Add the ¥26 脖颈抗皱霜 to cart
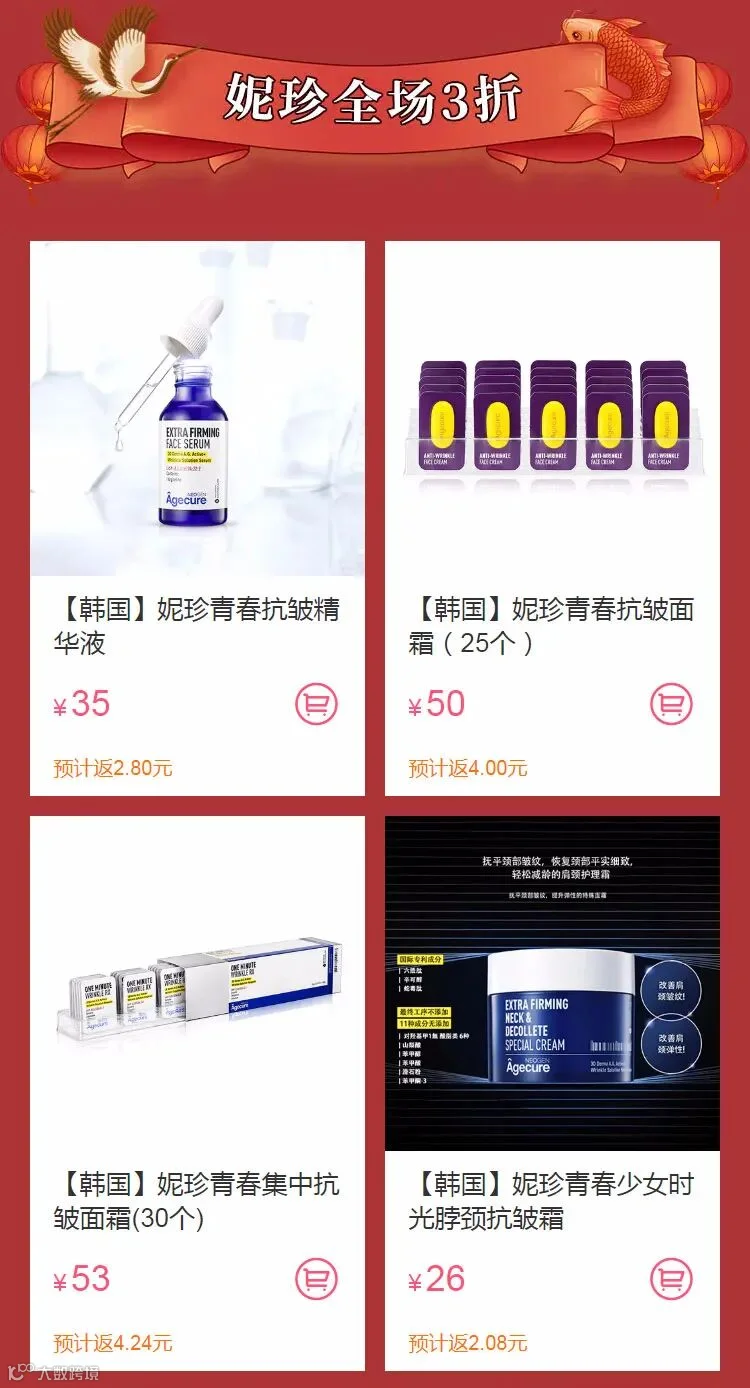 pyautogui.click(x=671, y=1279)
